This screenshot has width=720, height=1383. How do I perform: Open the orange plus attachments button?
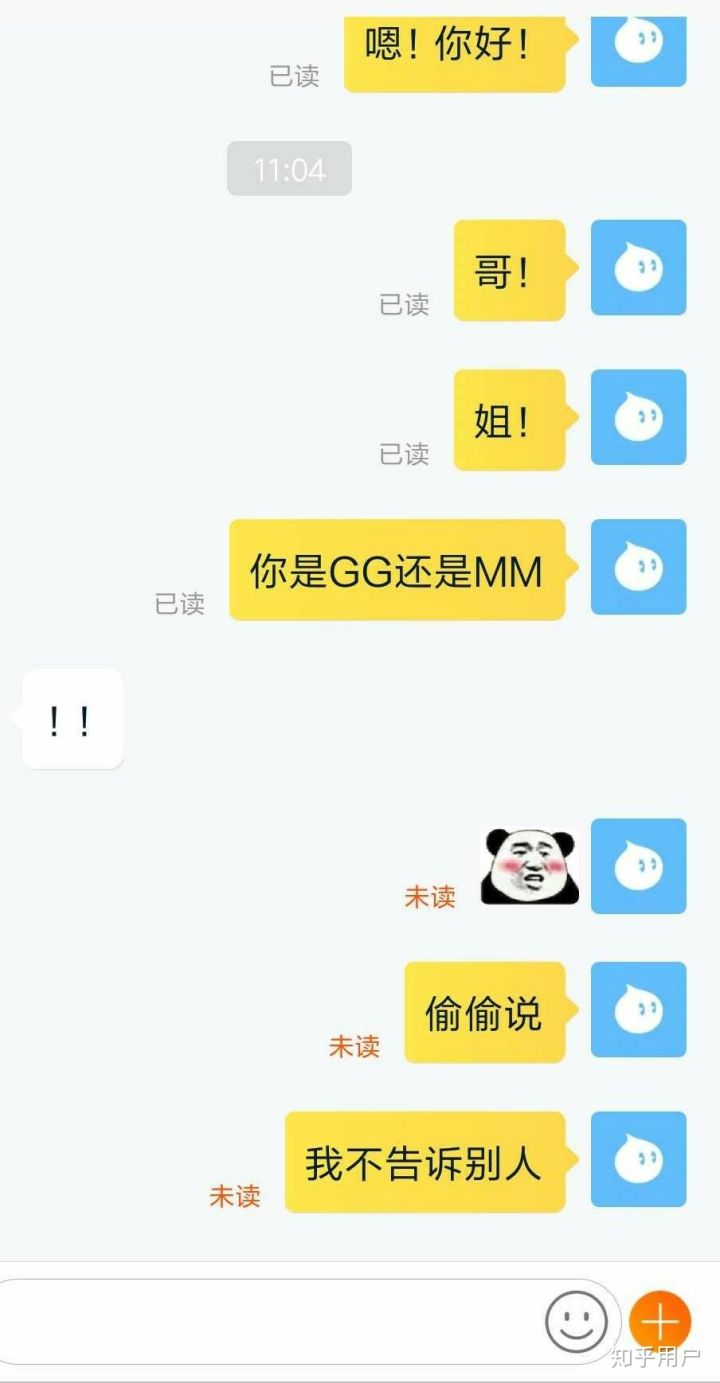[x=660, y=1322]
